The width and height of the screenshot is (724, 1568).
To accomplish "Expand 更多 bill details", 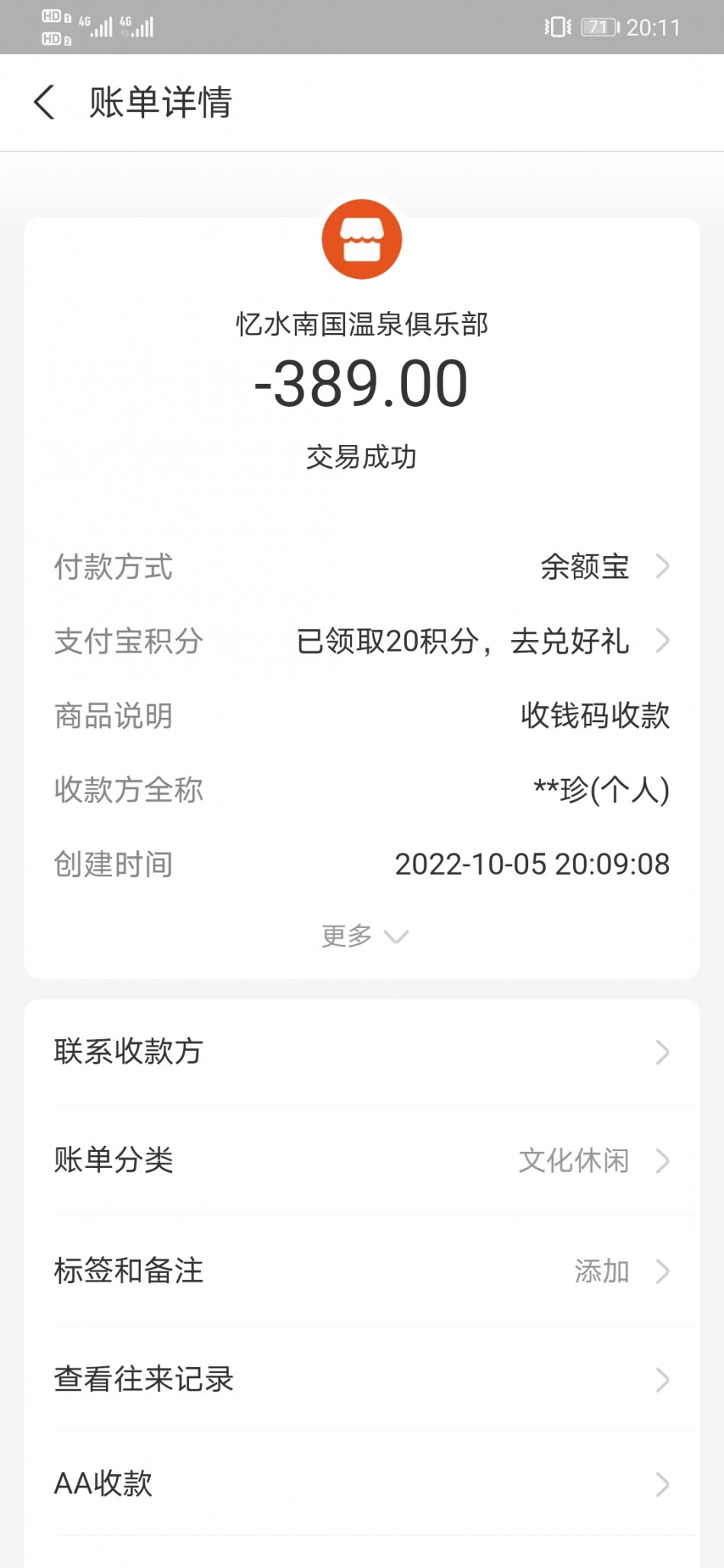I will (x=364, y=936).
